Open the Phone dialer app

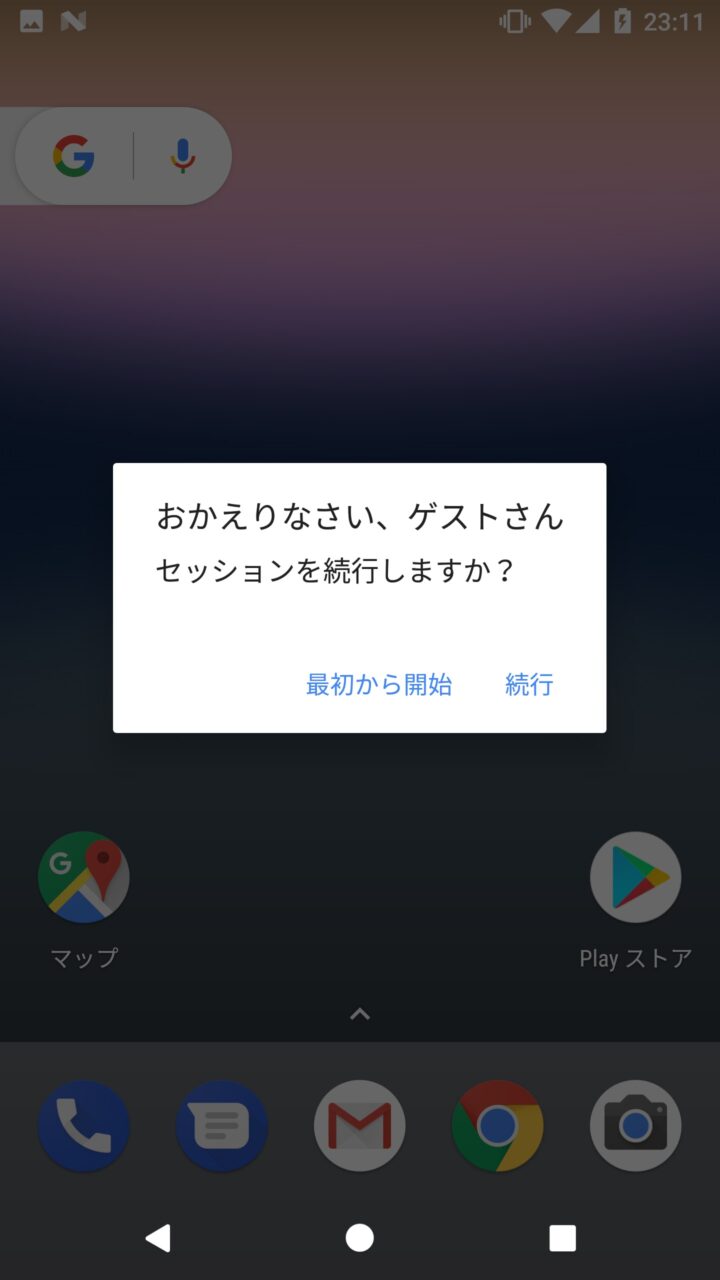tap(84, 1126)
